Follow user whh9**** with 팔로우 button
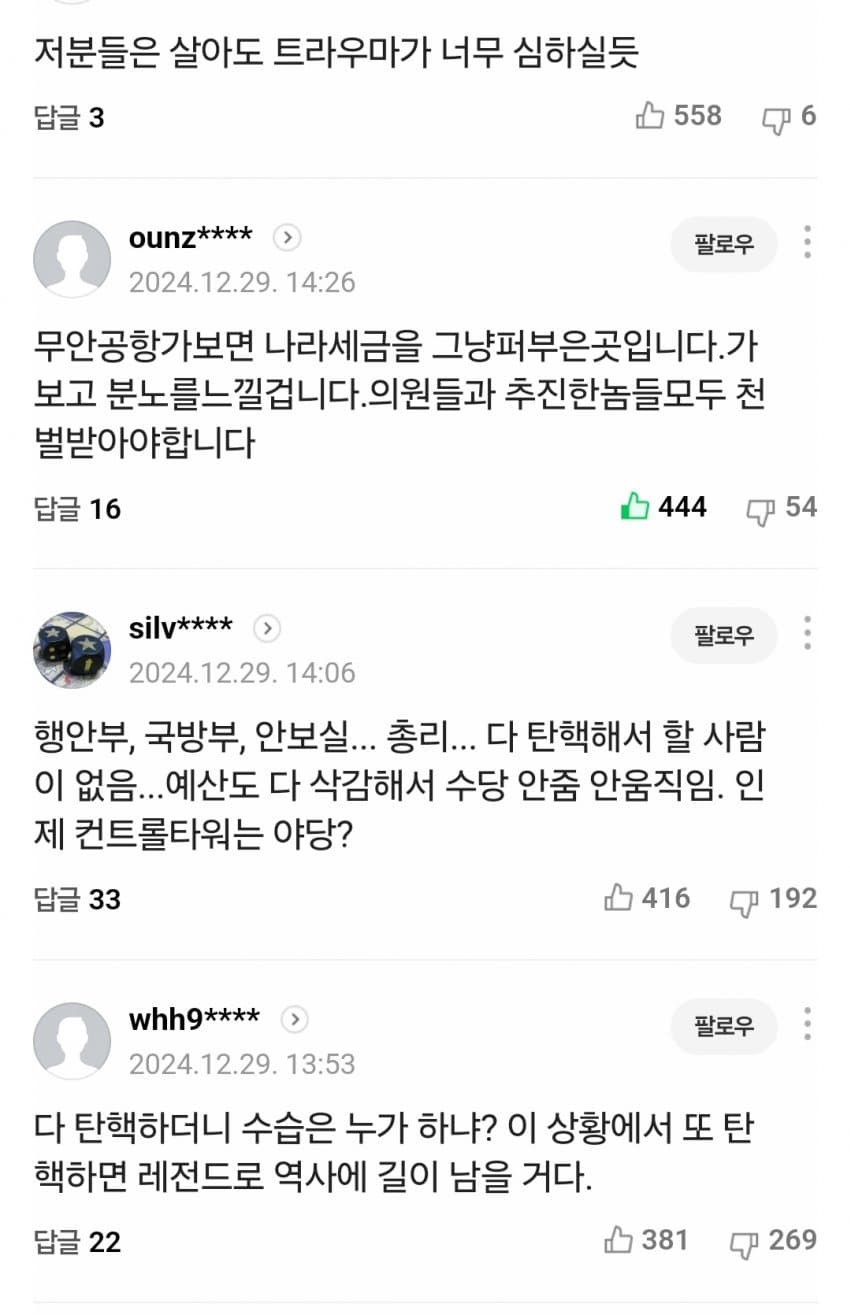The width and height of the screenshot is (850, 1315). [723, 1026]
